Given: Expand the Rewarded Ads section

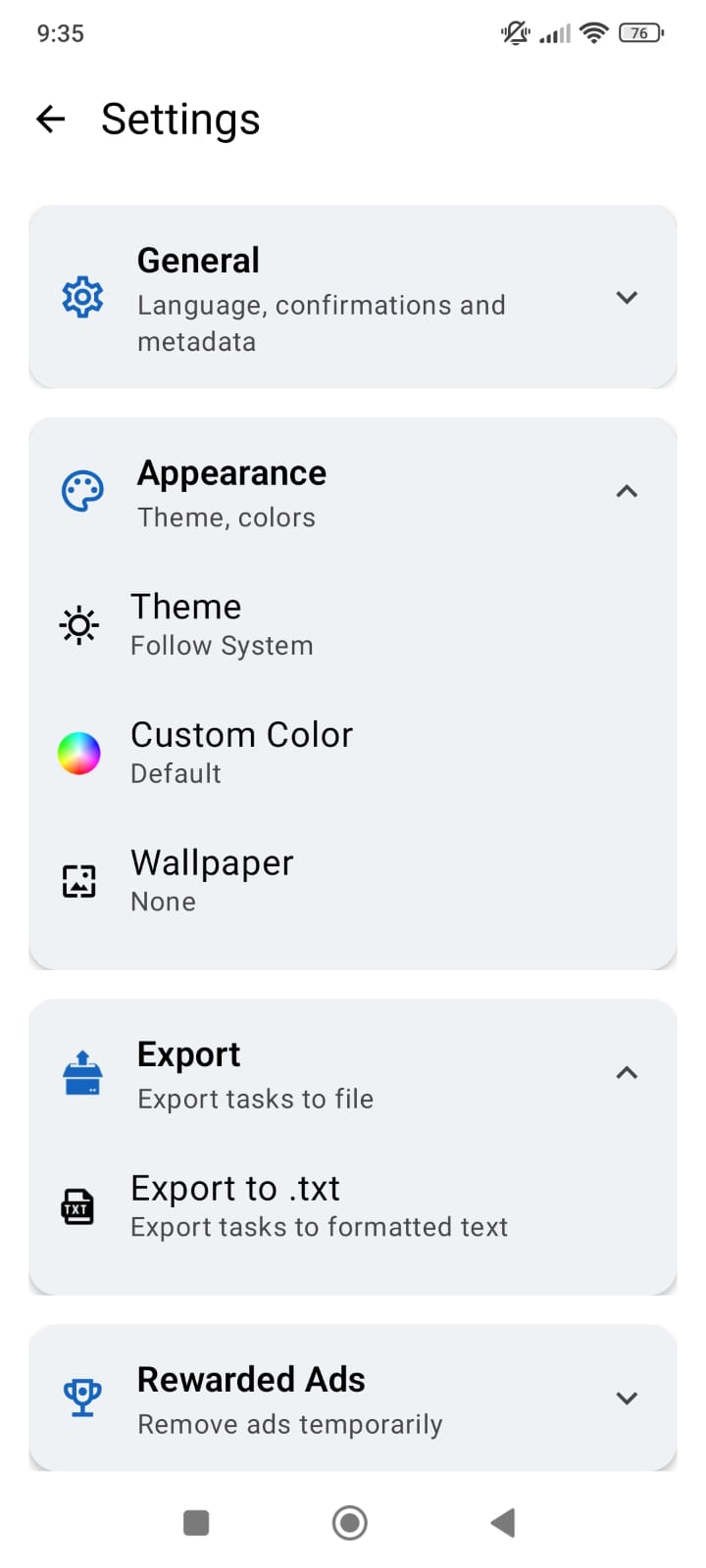Looking at the screenshot, I should (x=627, y=1397).
